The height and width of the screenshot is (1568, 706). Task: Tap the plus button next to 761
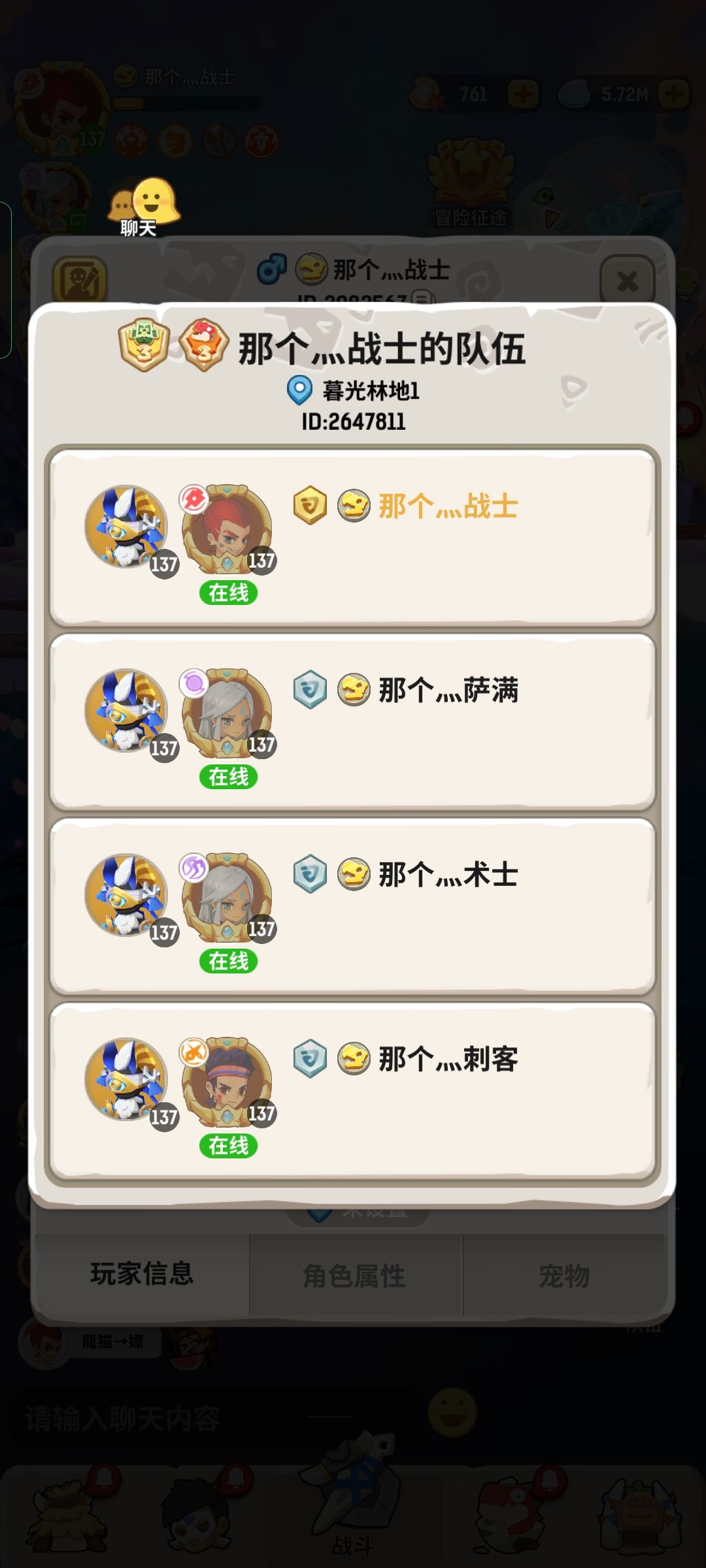[523, 95]
